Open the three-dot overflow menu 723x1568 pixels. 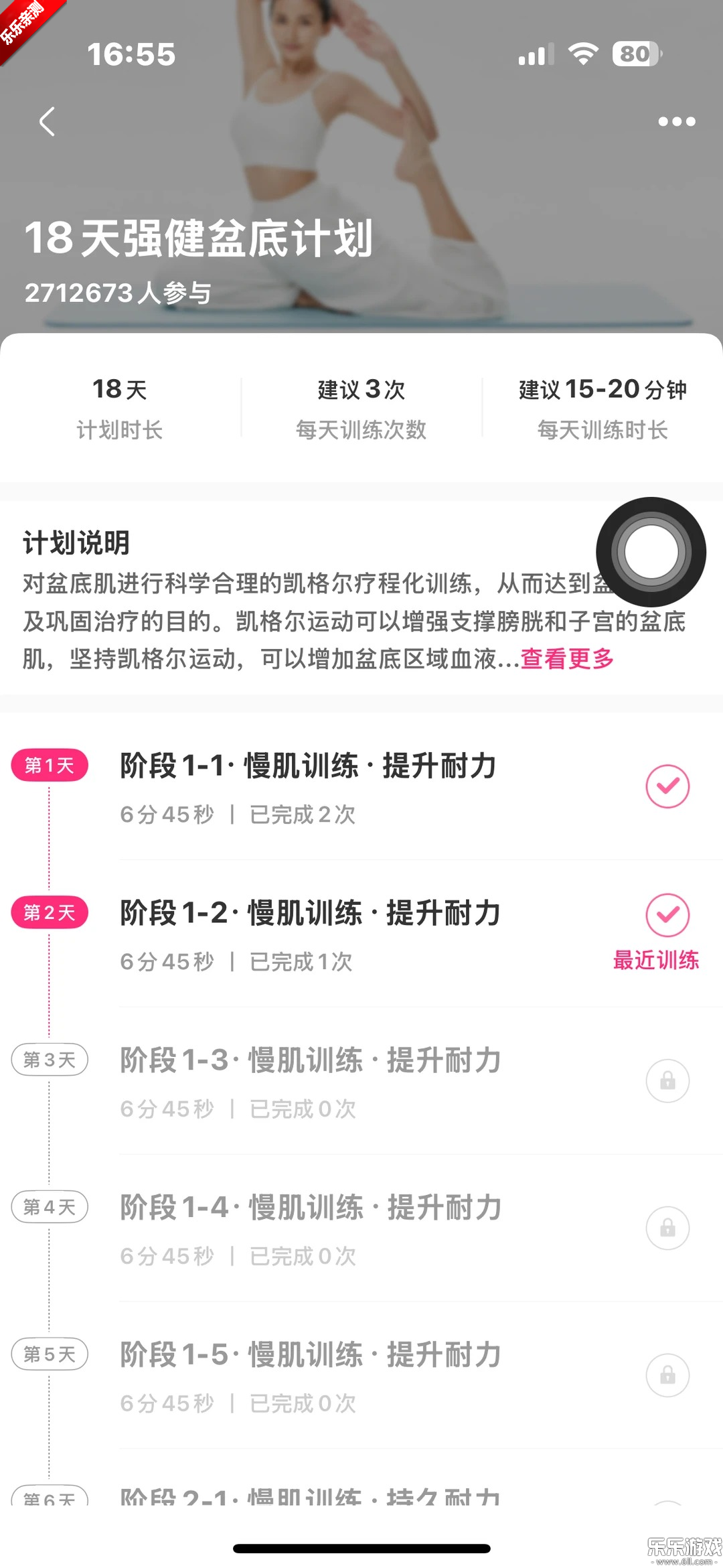point(676,122)
